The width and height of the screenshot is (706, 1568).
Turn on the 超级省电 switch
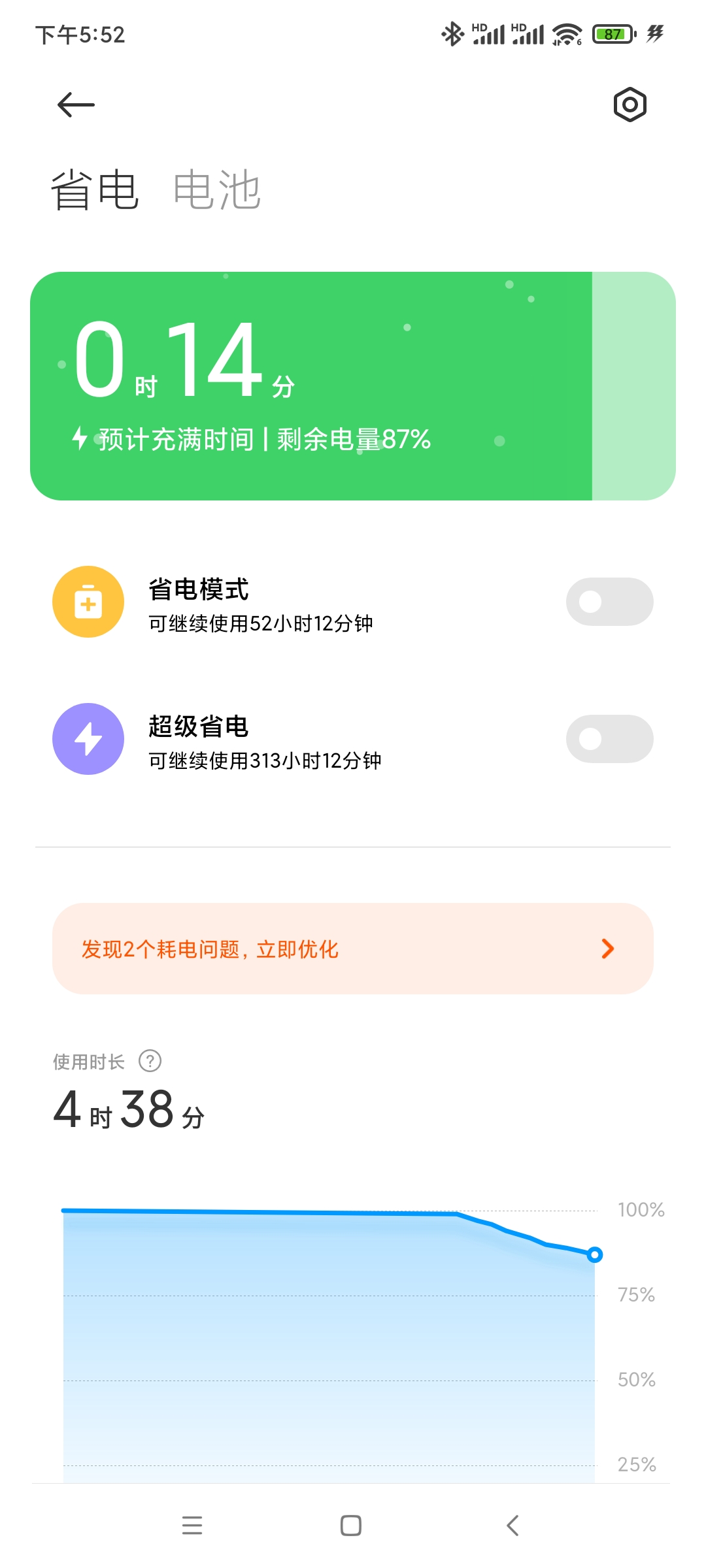pos(609,739)
